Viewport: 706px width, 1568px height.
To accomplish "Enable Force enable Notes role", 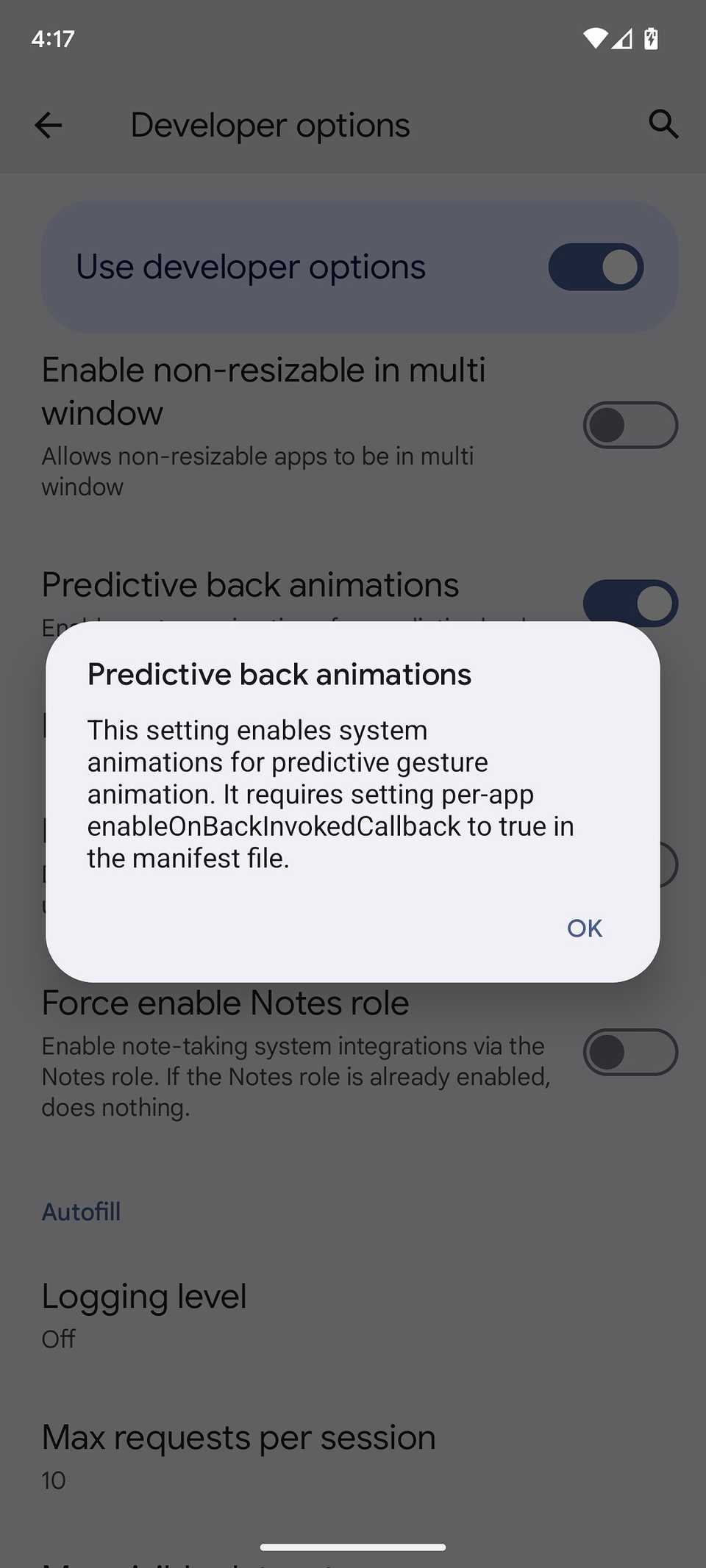I will [x=631, y=1053].
